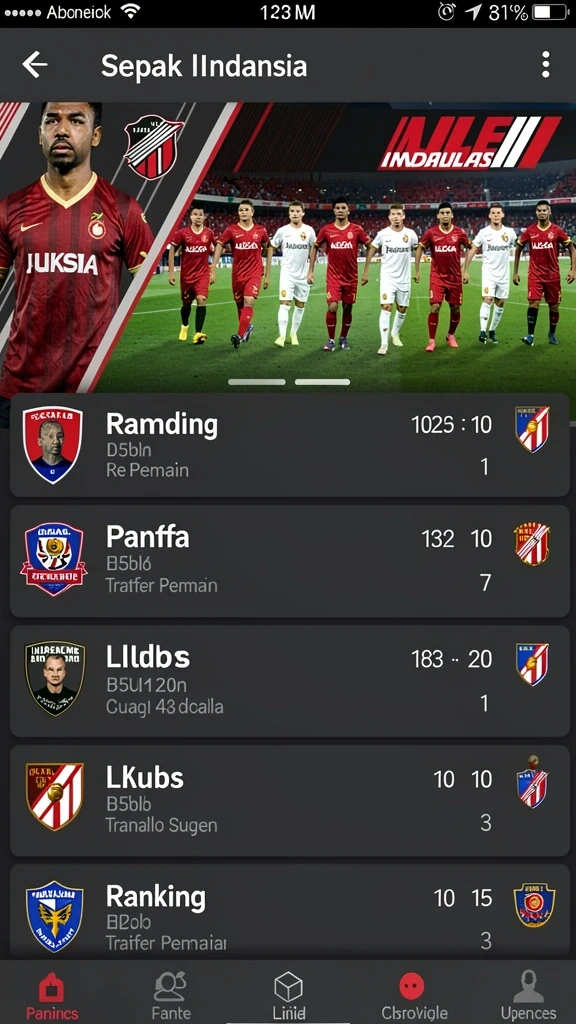Switch to the Clsrovigle tab
This screenshot has width=576, height=1024.
[x=411, y=995]
